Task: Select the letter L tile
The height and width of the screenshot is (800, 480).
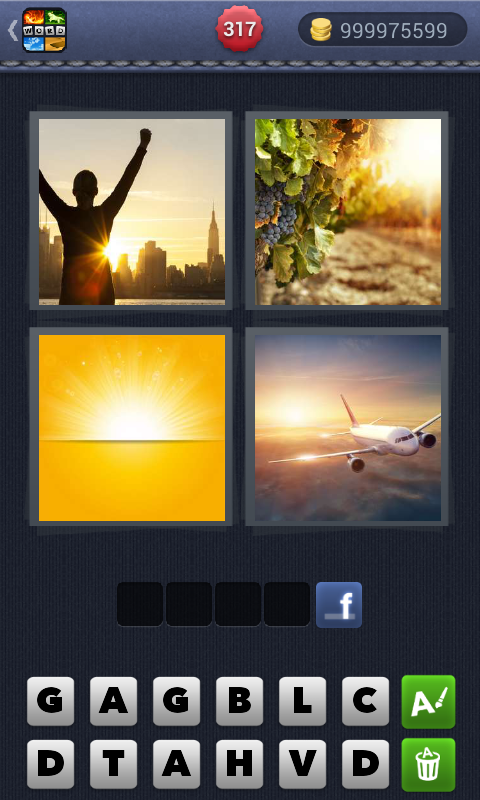Action: pos(302,701)
